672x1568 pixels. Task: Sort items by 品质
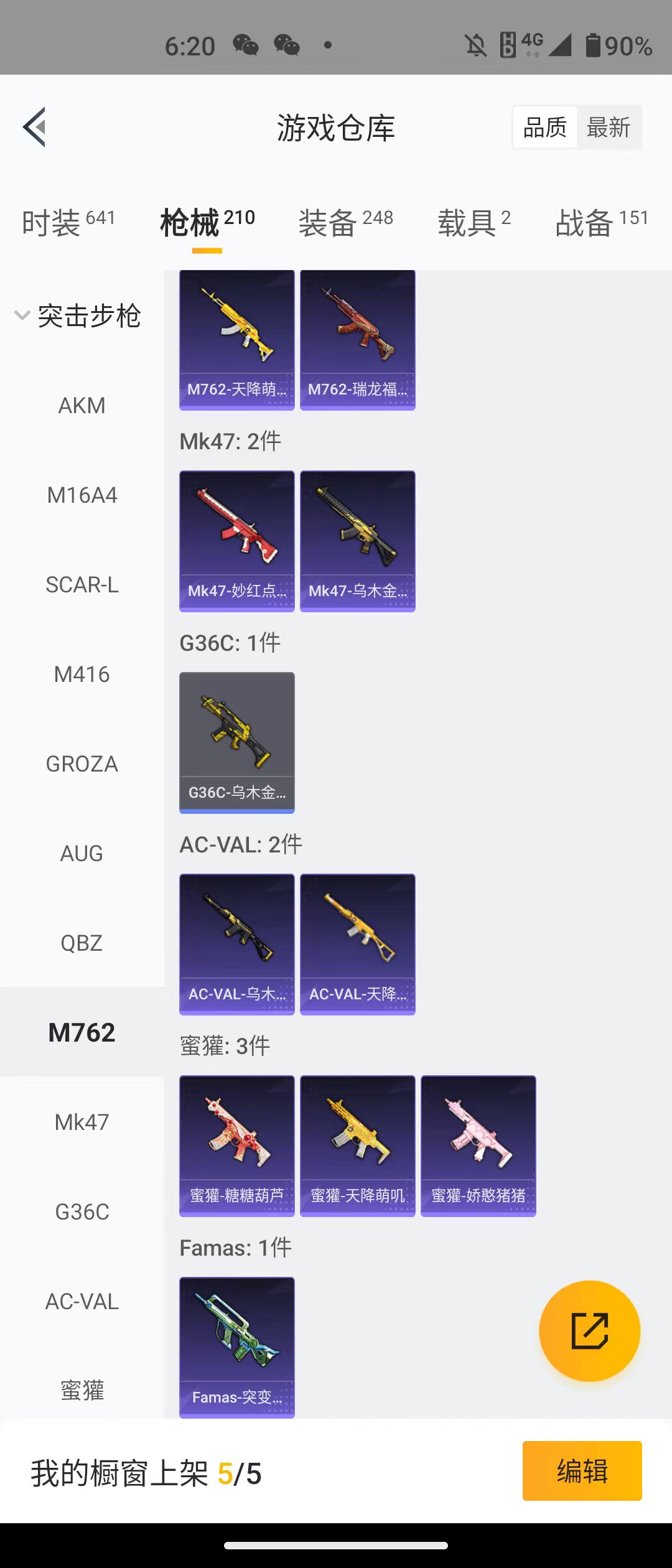coord(545,128)
